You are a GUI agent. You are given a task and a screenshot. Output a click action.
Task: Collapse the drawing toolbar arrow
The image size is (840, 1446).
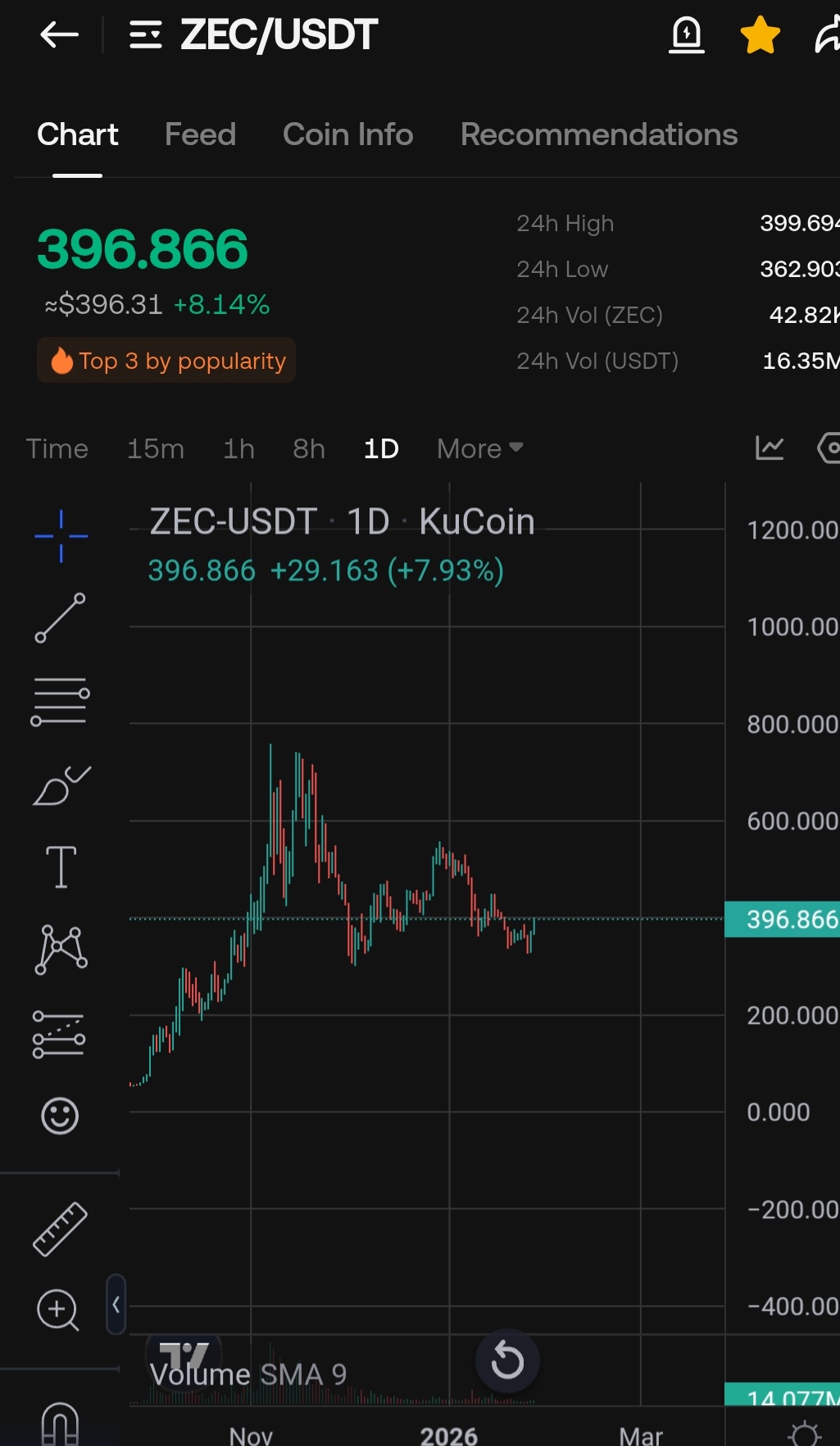click(x=116, y=1304)
